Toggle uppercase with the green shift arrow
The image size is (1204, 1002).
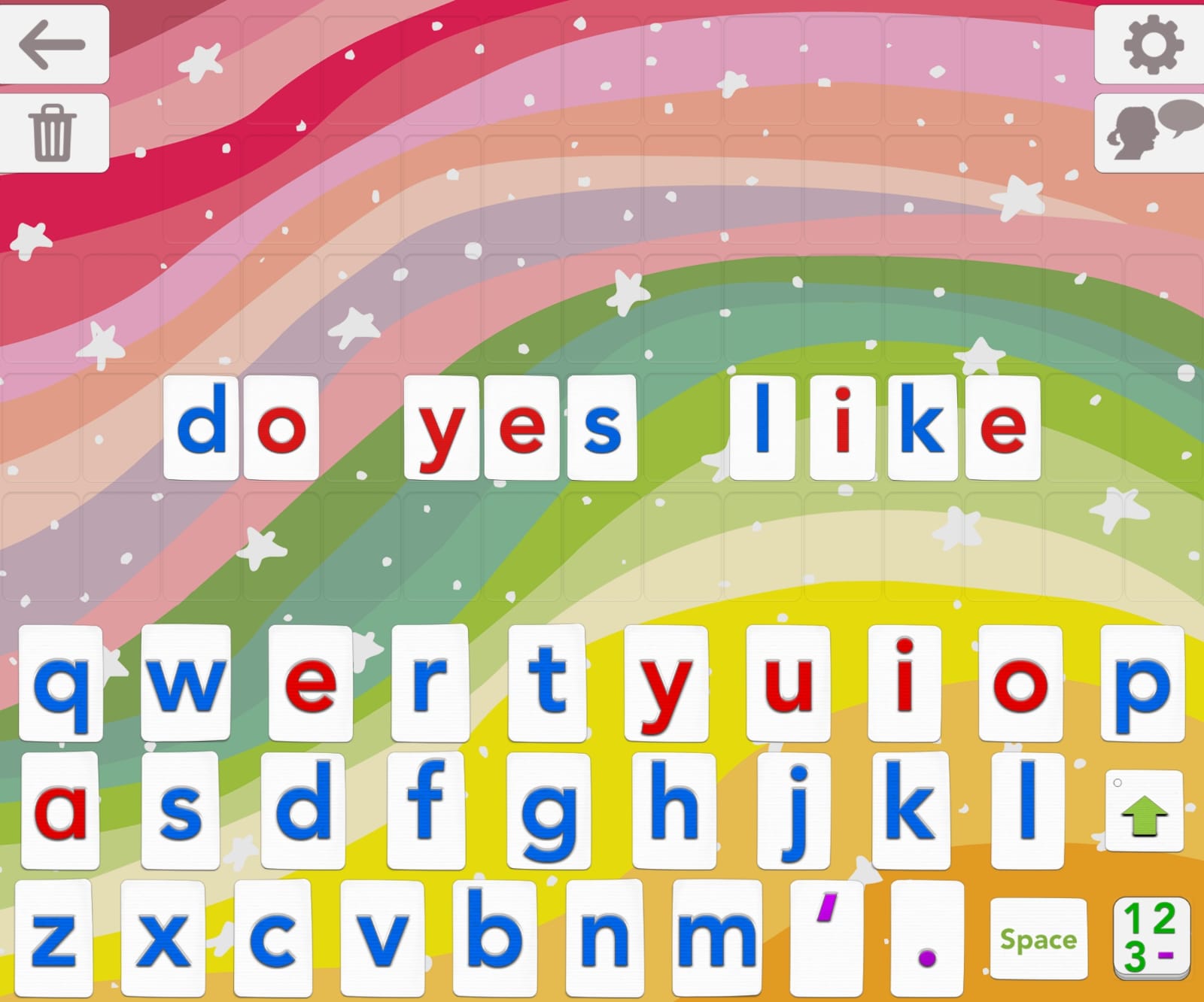coord(1144,812)
